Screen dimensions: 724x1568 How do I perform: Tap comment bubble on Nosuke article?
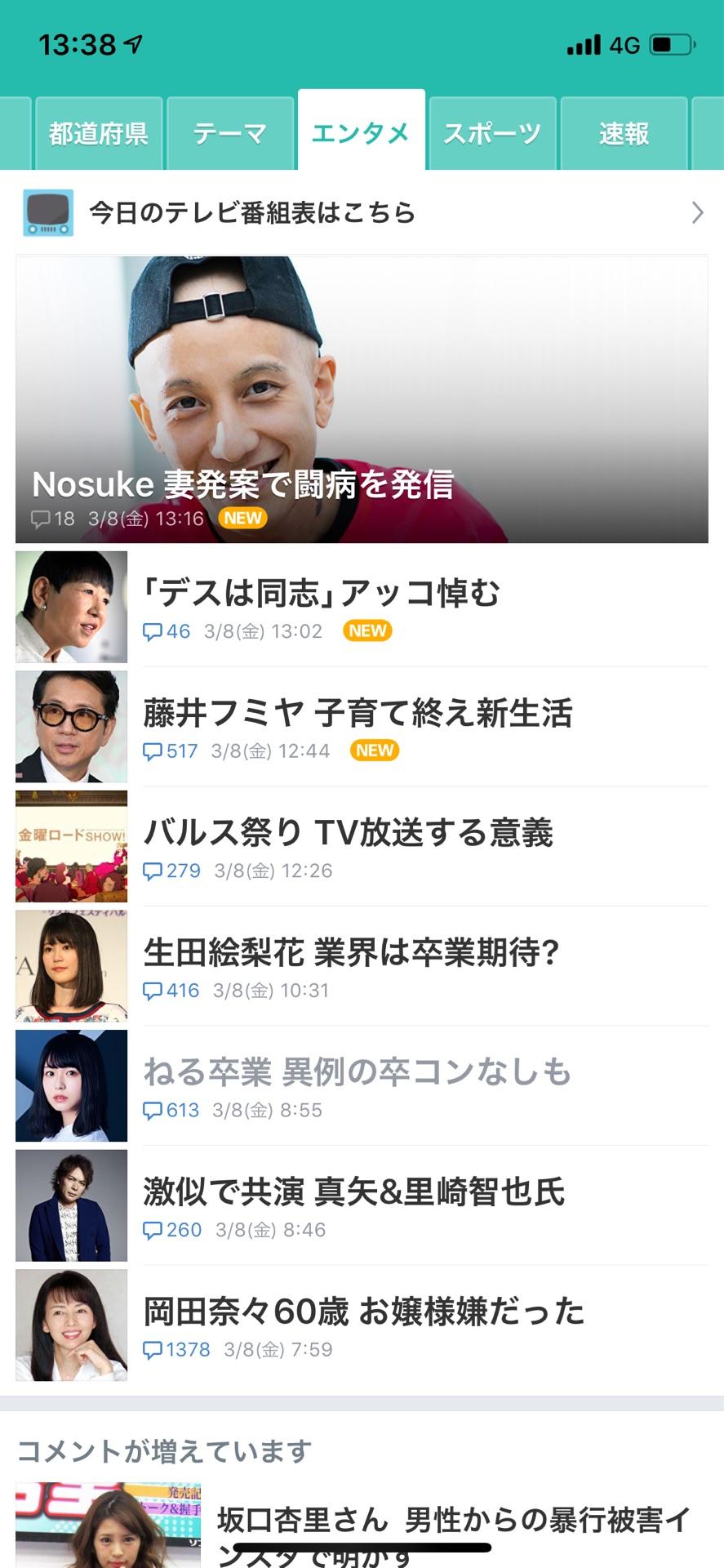[40, 517]
